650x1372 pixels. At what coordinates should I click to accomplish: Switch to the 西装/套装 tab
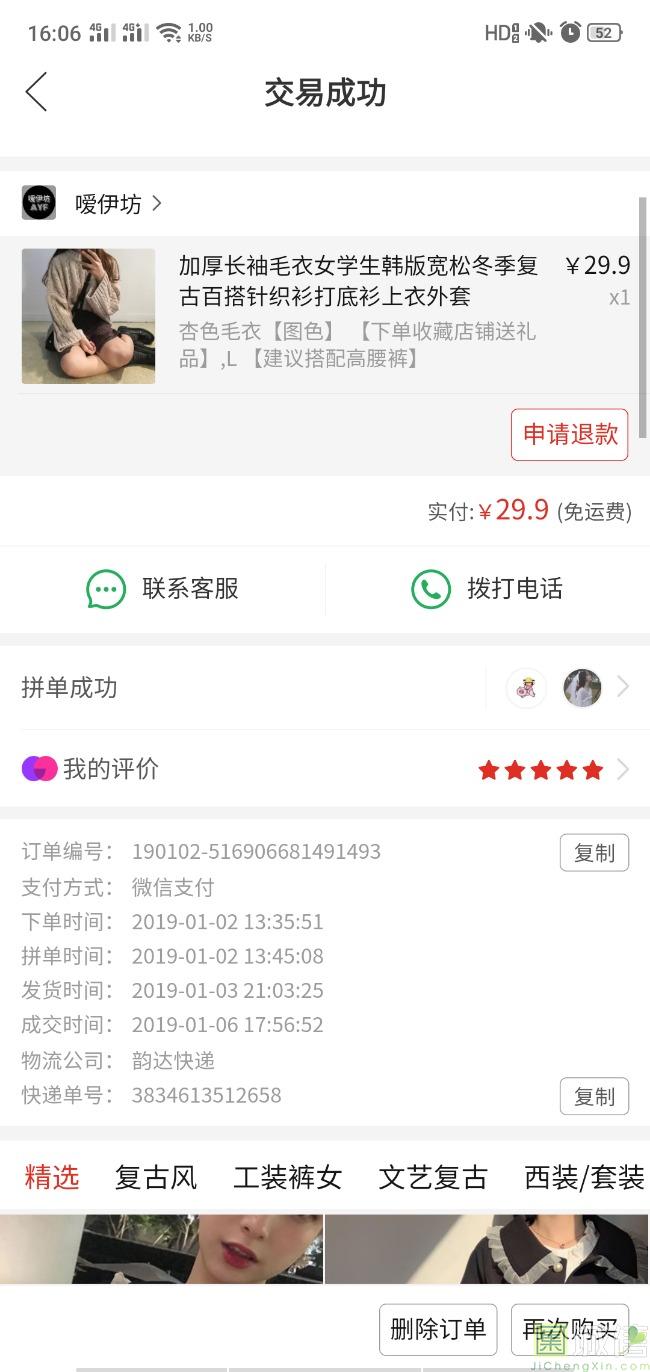point(584,1178)
